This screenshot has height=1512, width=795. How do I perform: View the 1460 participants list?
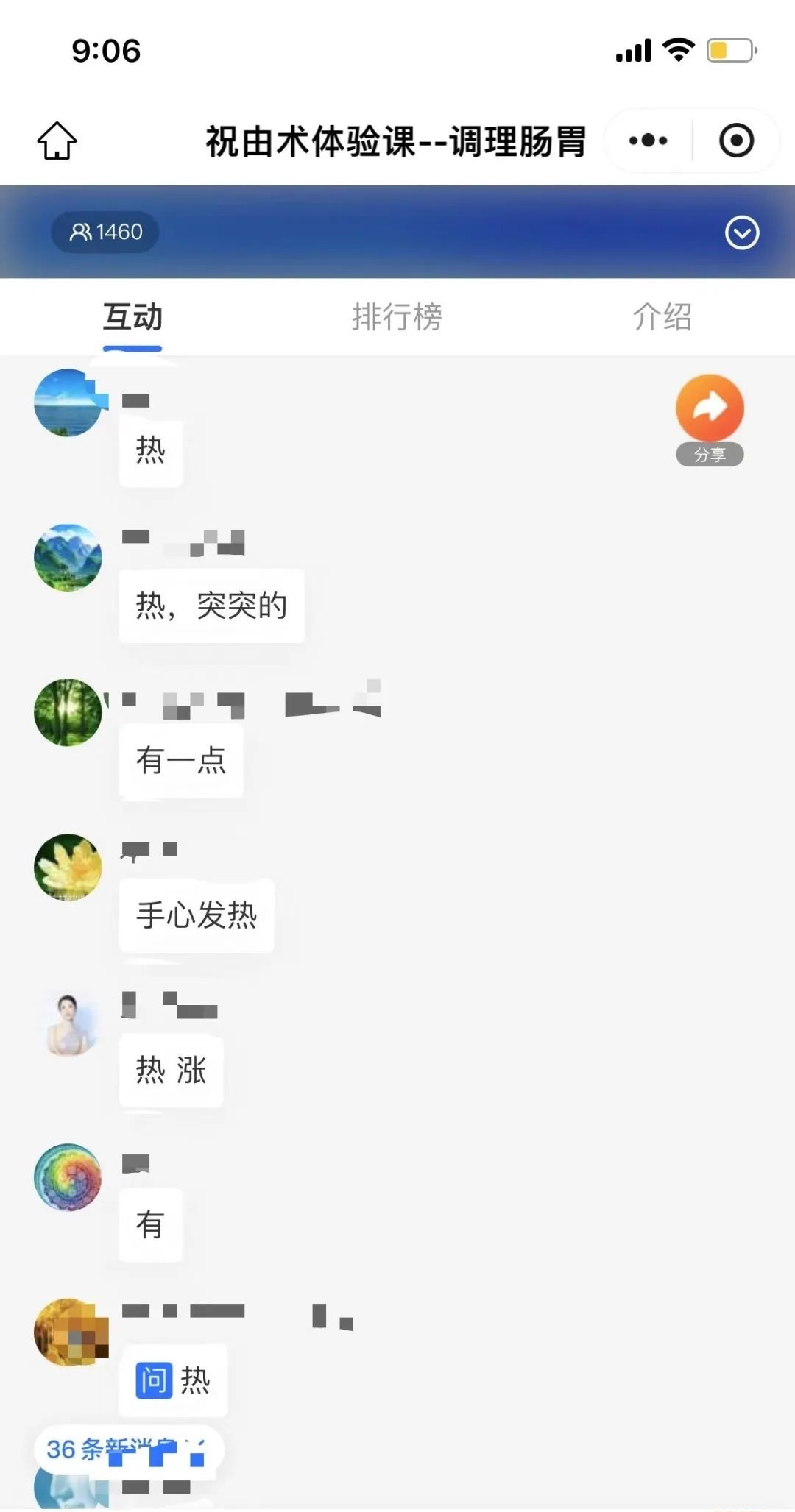105,233
